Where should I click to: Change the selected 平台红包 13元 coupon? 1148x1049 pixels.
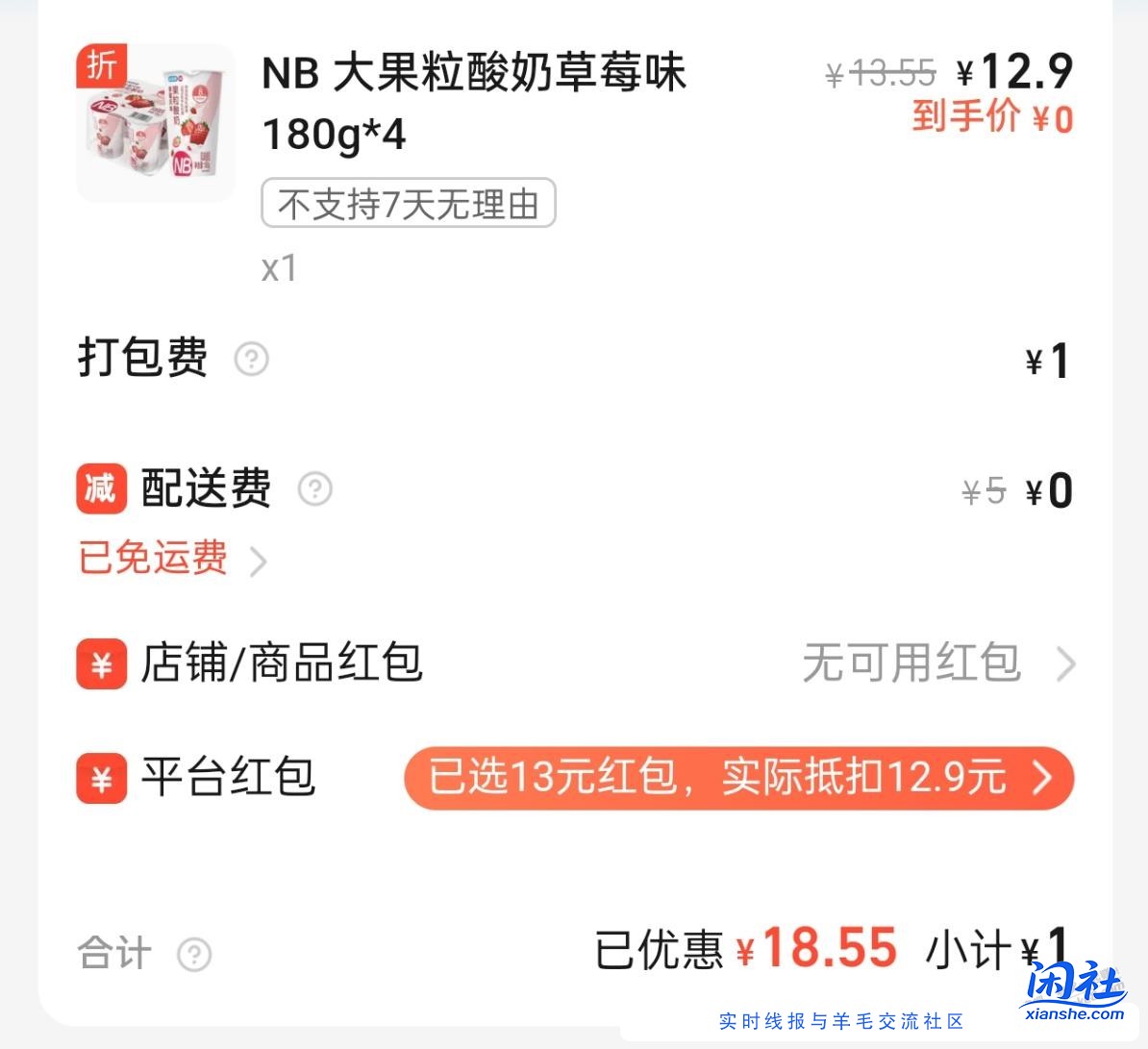(737, 778)
